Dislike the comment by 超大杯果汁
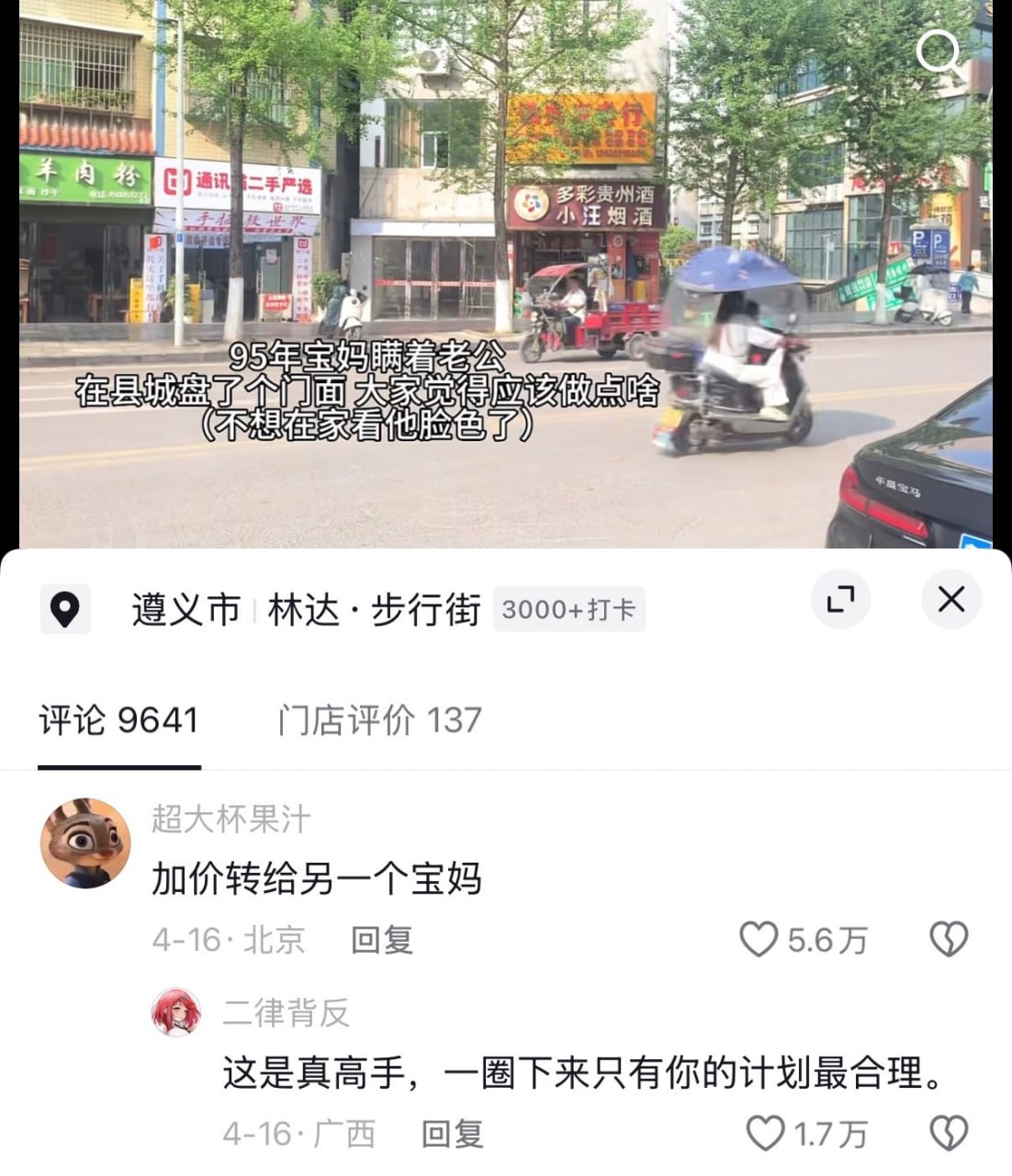The width and height of the screenshot is (1012, 1176). click(950, 940)
